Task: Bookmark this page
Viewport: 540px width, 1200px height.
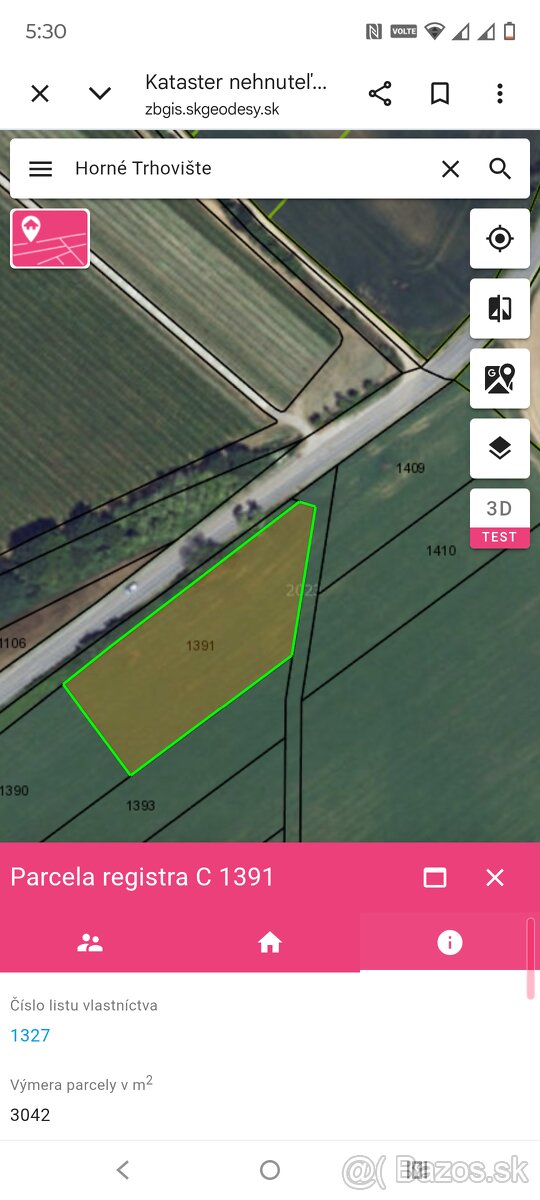Action: 440,94
